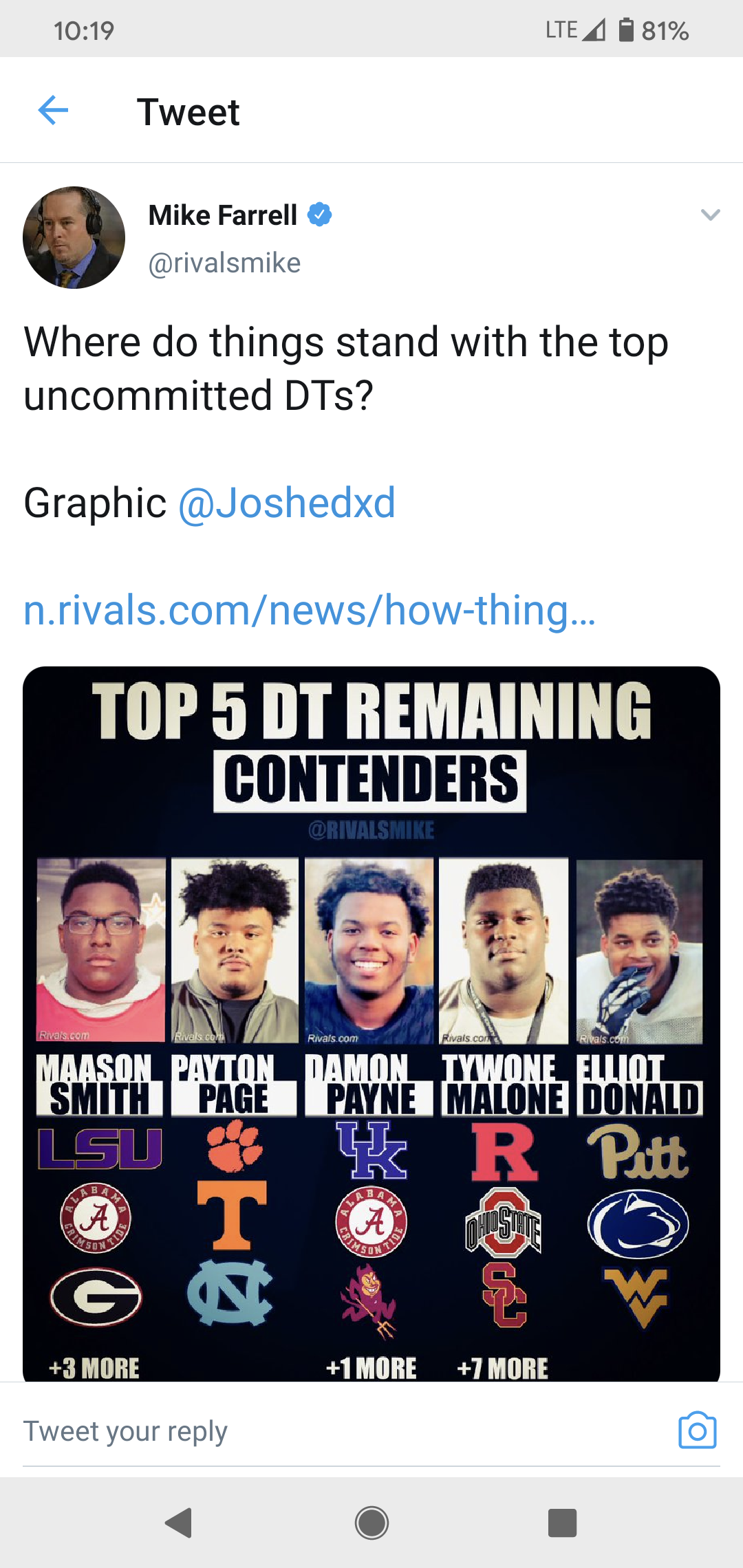The width and height of the screenshot is (743, 1568).
Task: Open recent apps from navigation bar
Action: tap(562, 1523)
